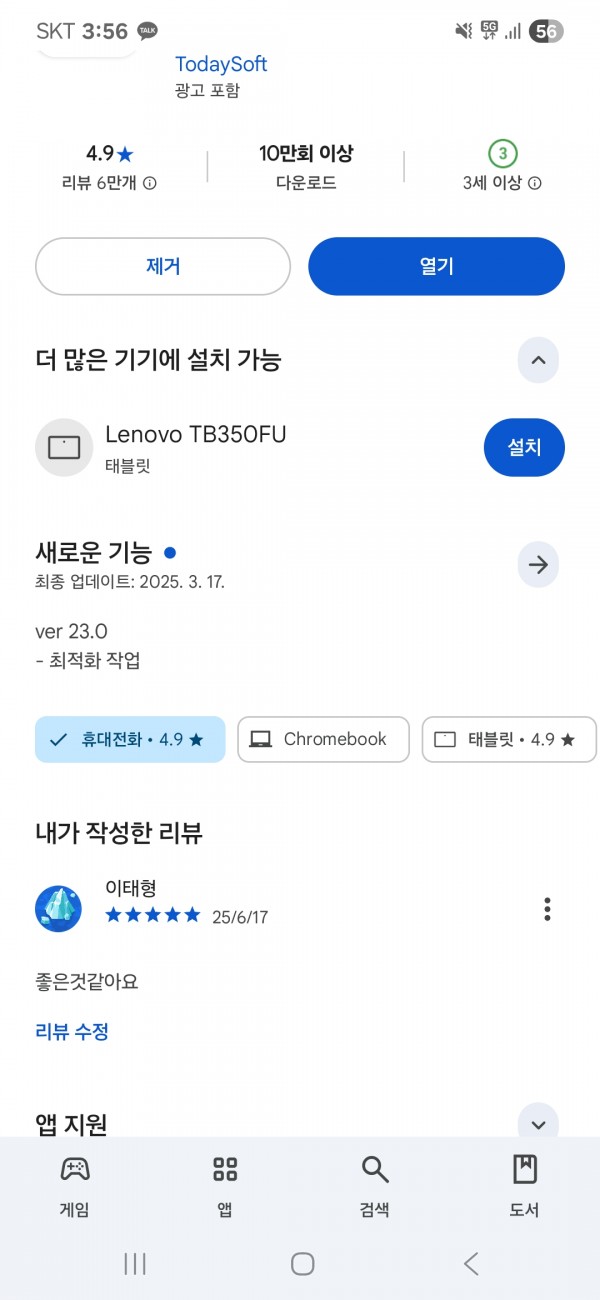Go back with system back button
600x1300 pixels.
471,1263
